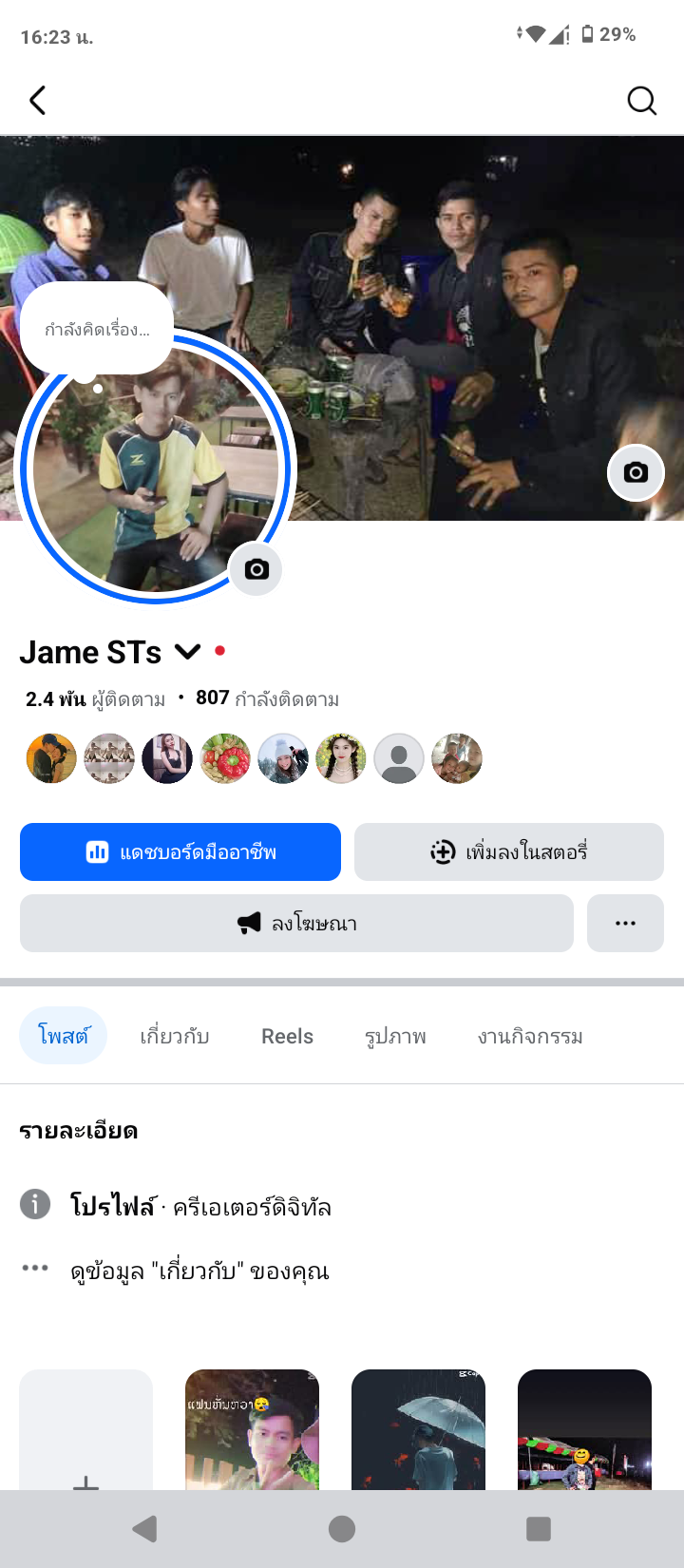Image resolution: width=684 pixels, height=1568 pixels.
Task: Open the search magnifier icon
Action: click(x=642, y=100)
